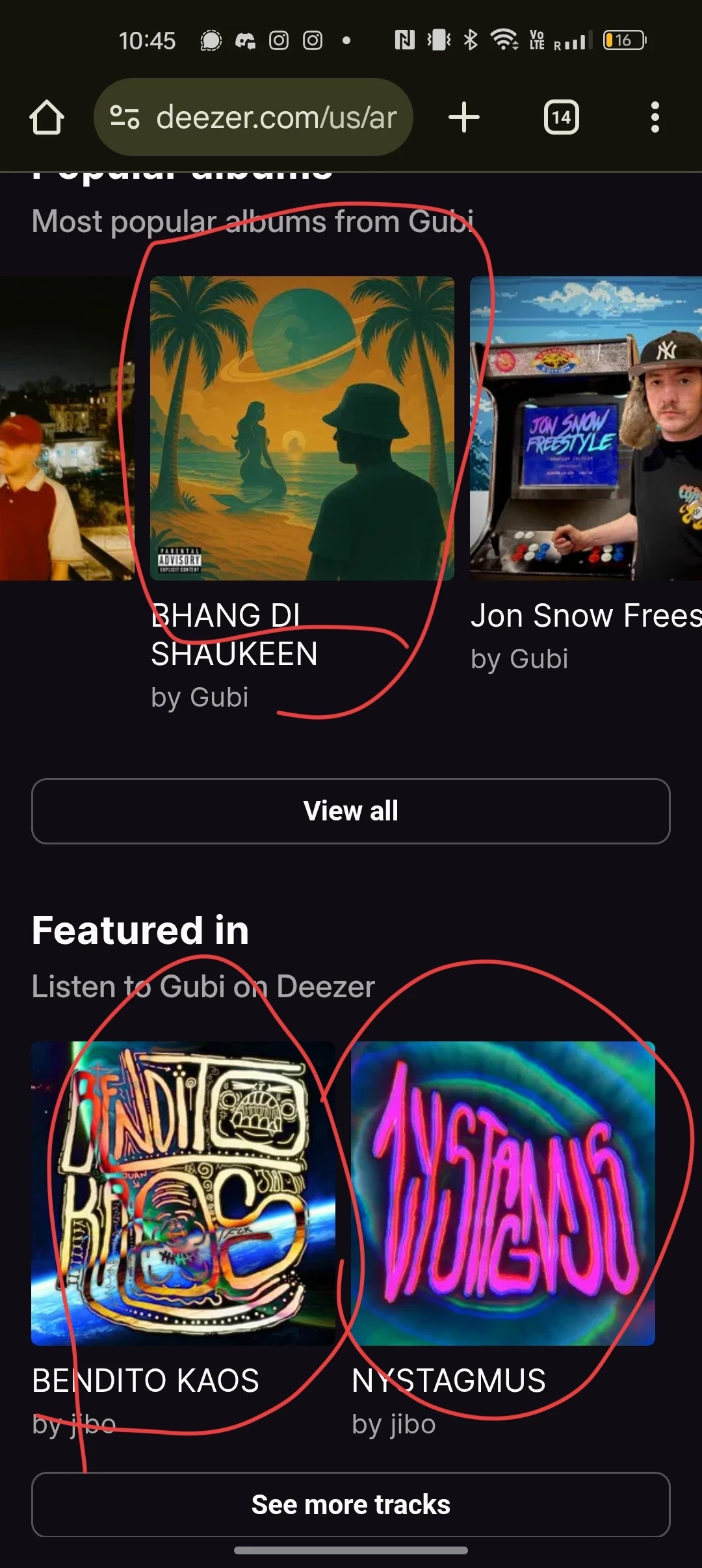Screen dimensions: 702x1568
Task: Open the BENDITO KAOS track
Action: coord(183,1194)
